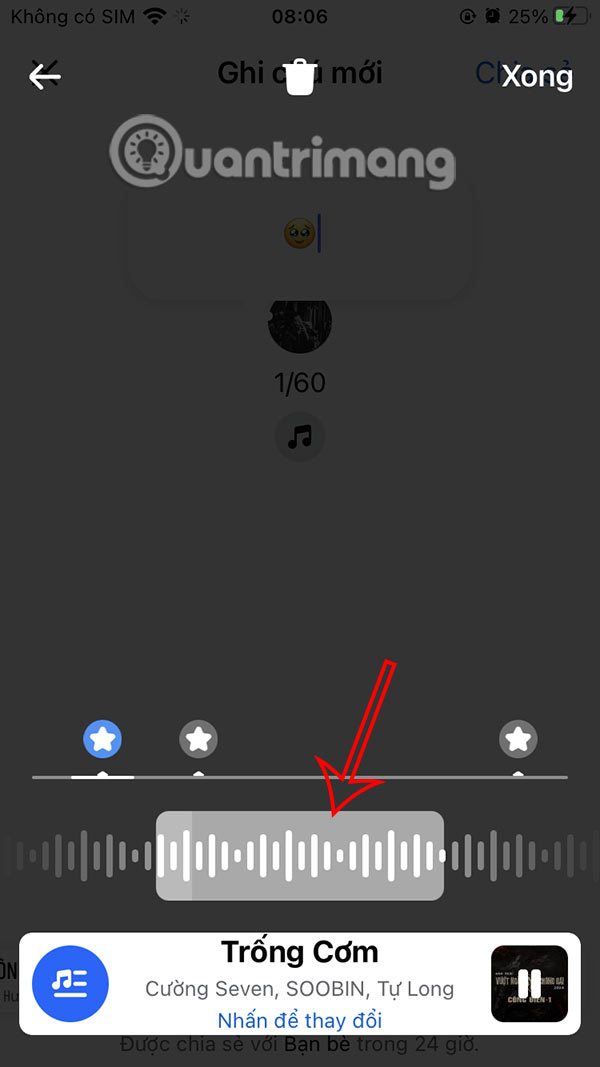Delete the selected music with trash icon

(300, 77)
